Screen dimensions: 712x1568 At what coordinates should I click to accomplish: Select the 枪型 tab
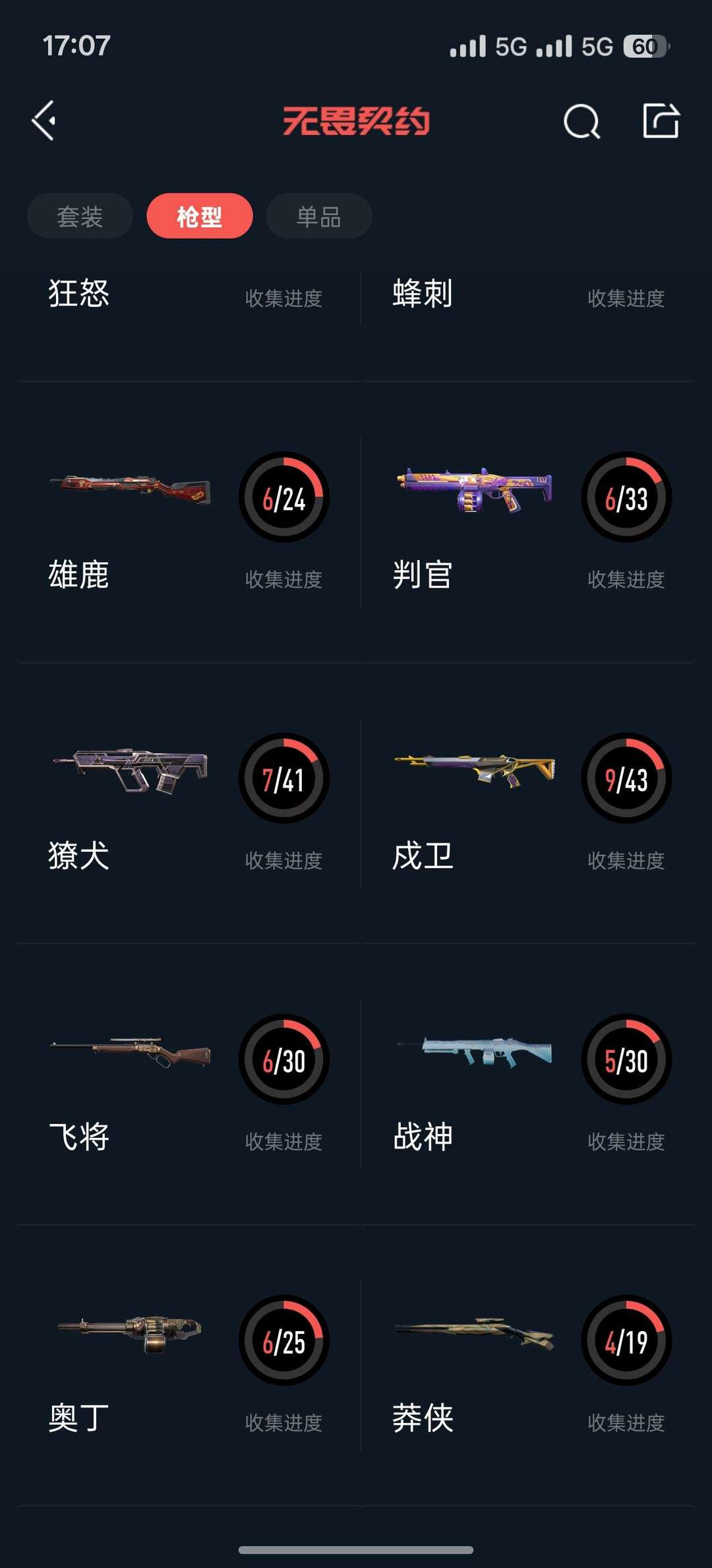[199, 216]
